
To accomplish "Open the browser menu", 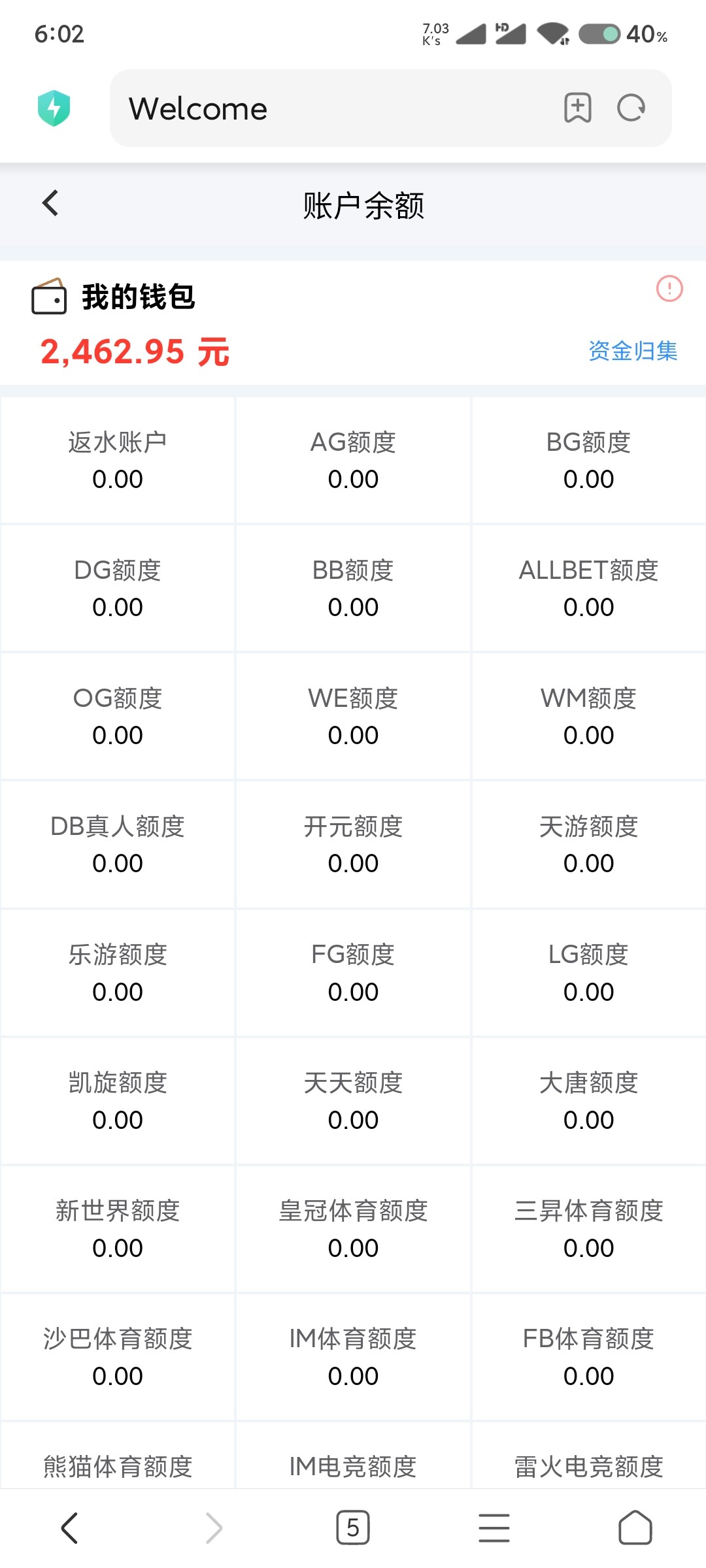I will (x=494, y=1527).
